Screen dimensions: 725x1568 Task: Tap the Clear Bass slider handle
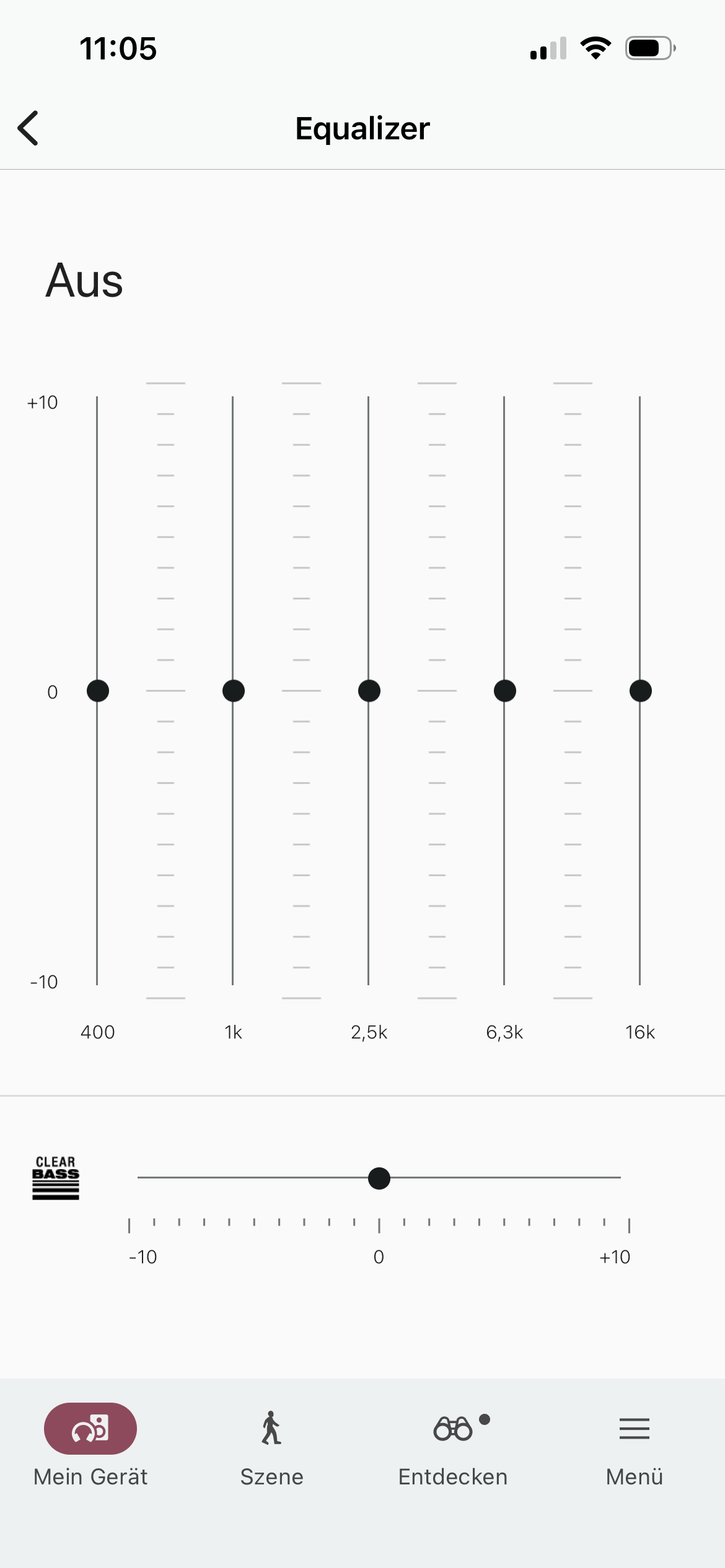pyautogui.click(x=379, y=1178)
